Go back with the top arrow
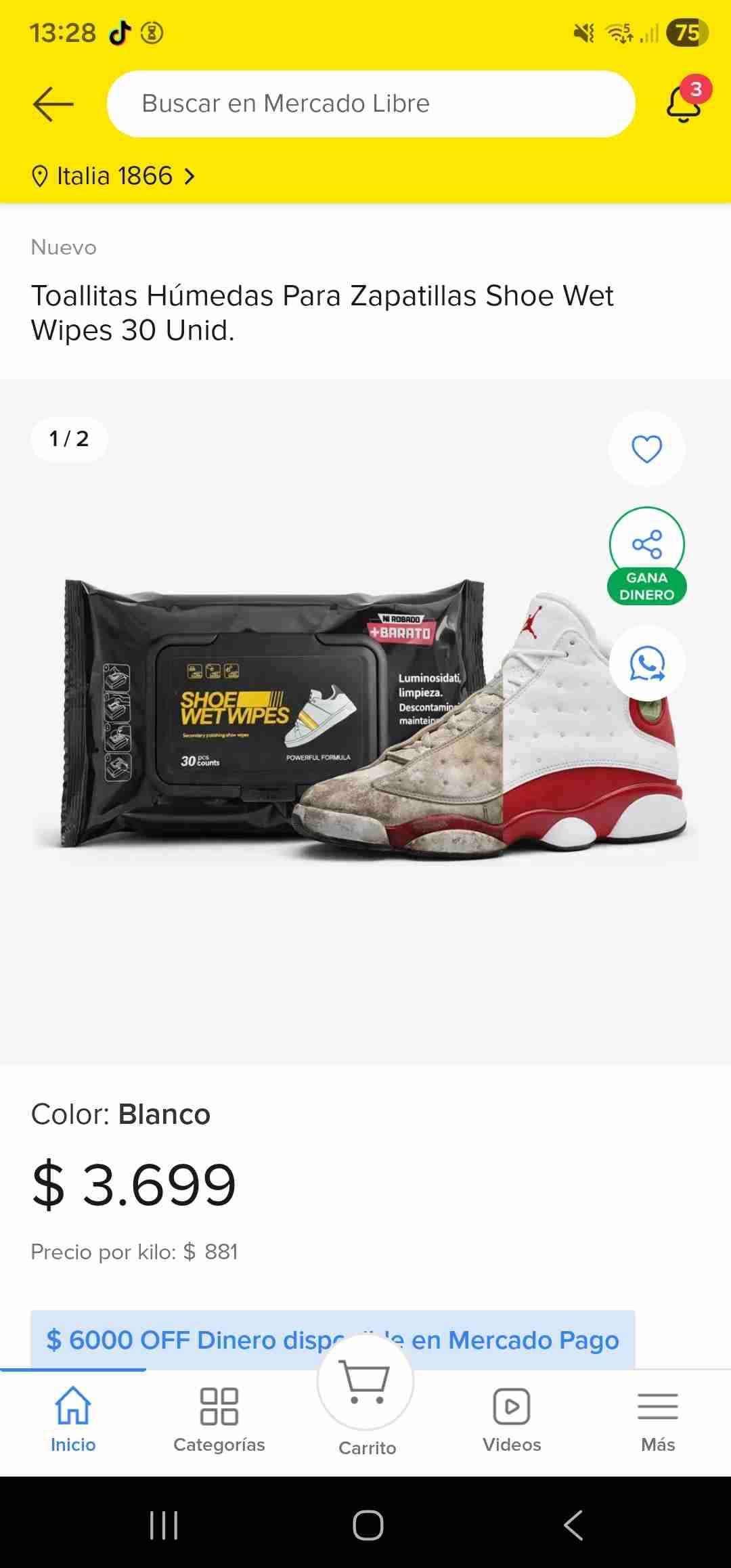 [53, 104]
